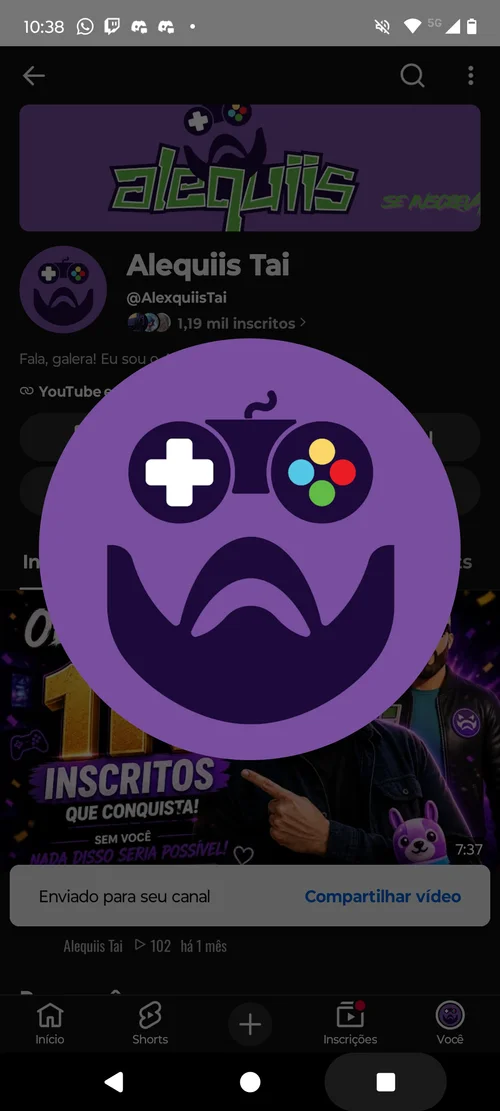Open the Inscrições tab
500x1111 pixels.
[350, 1025]
